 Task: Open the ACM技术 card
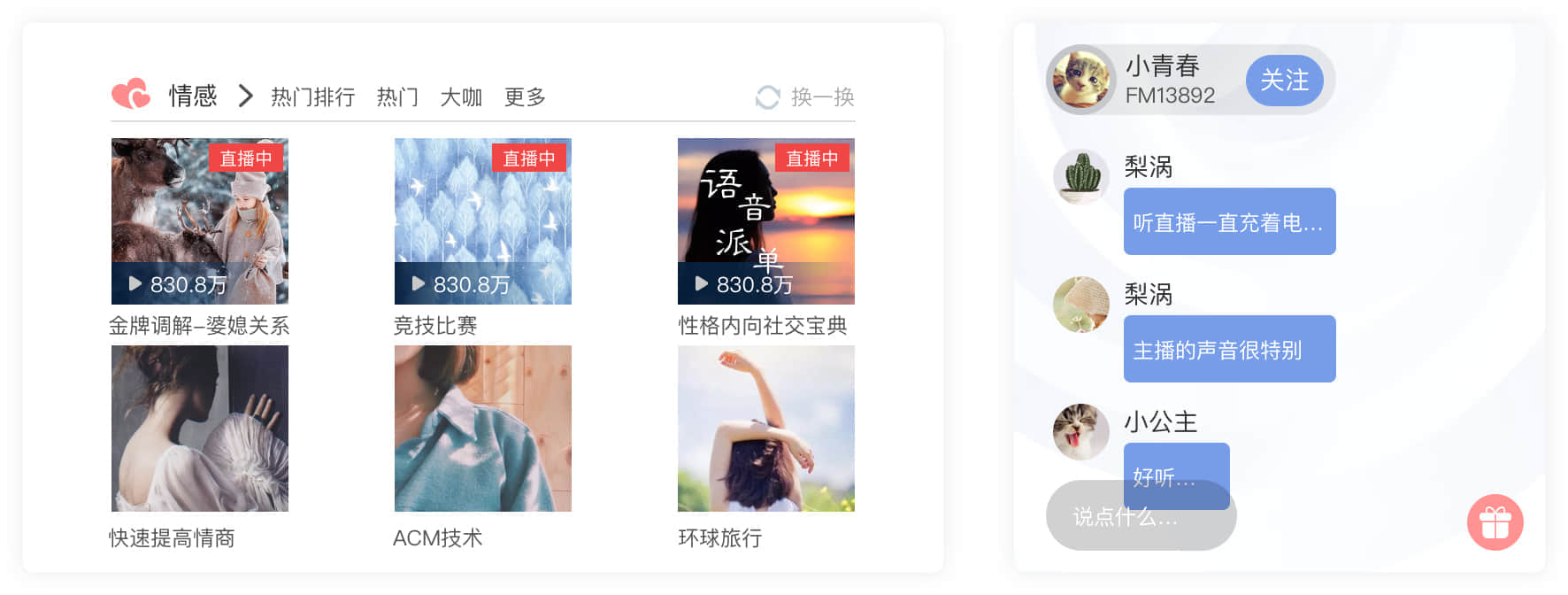point(483,429)
